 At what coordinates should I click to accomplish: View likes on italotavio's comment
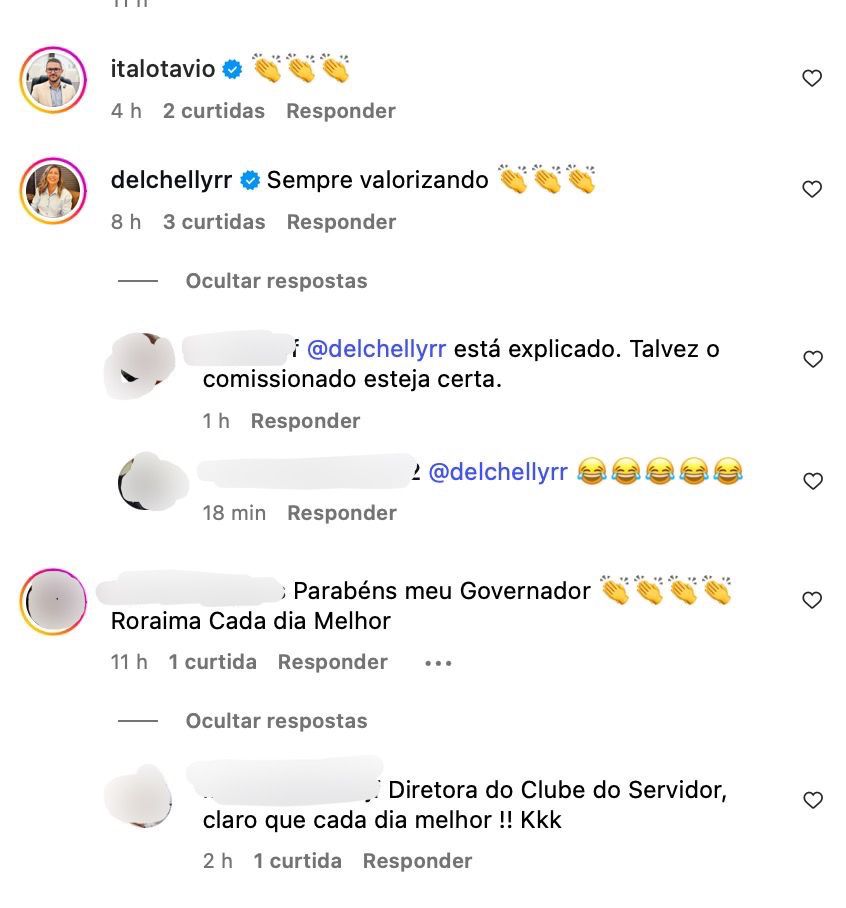coord(213,111)
